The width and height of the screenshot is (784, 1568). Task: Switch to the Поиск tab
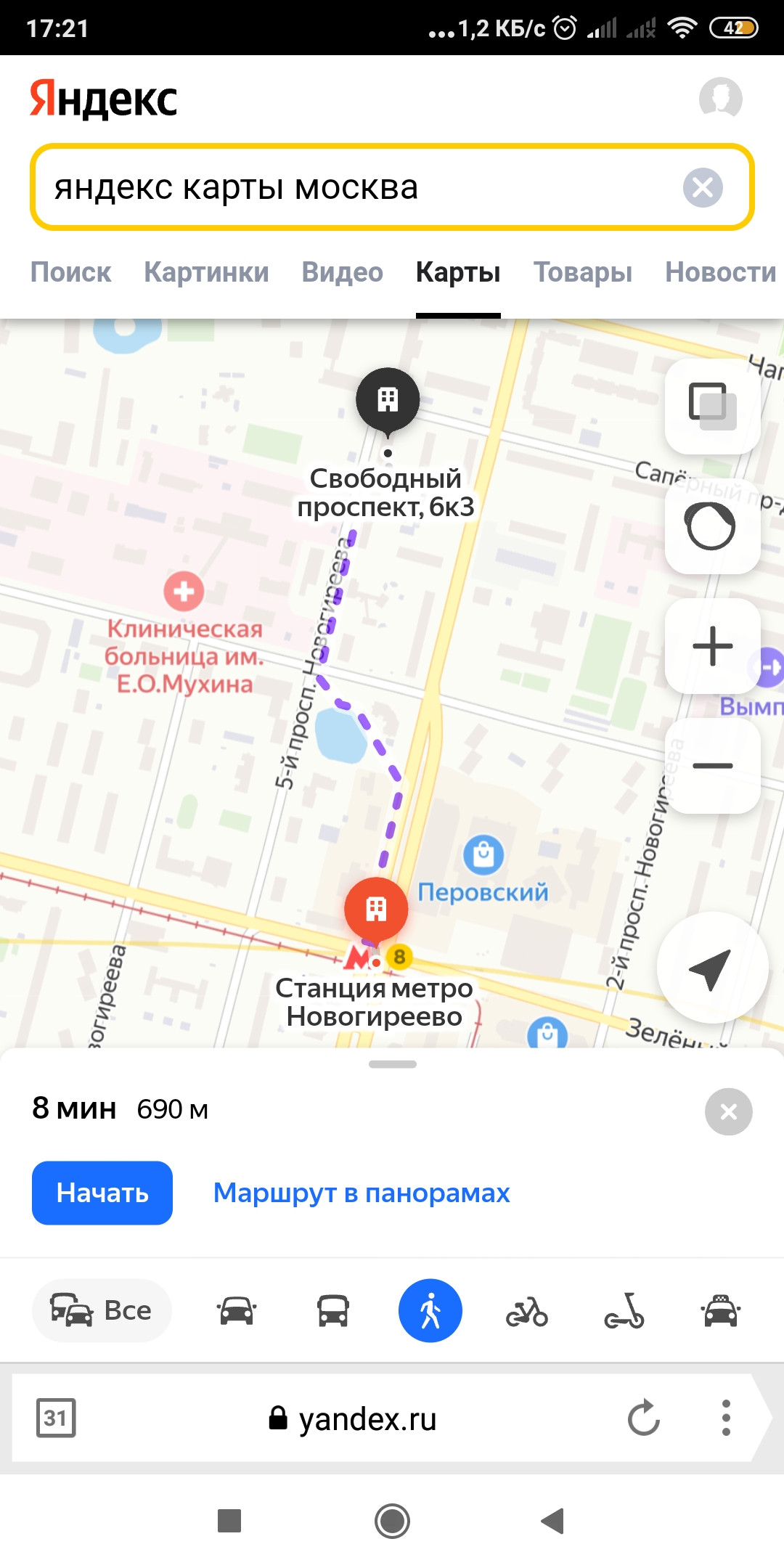(70, 272)
